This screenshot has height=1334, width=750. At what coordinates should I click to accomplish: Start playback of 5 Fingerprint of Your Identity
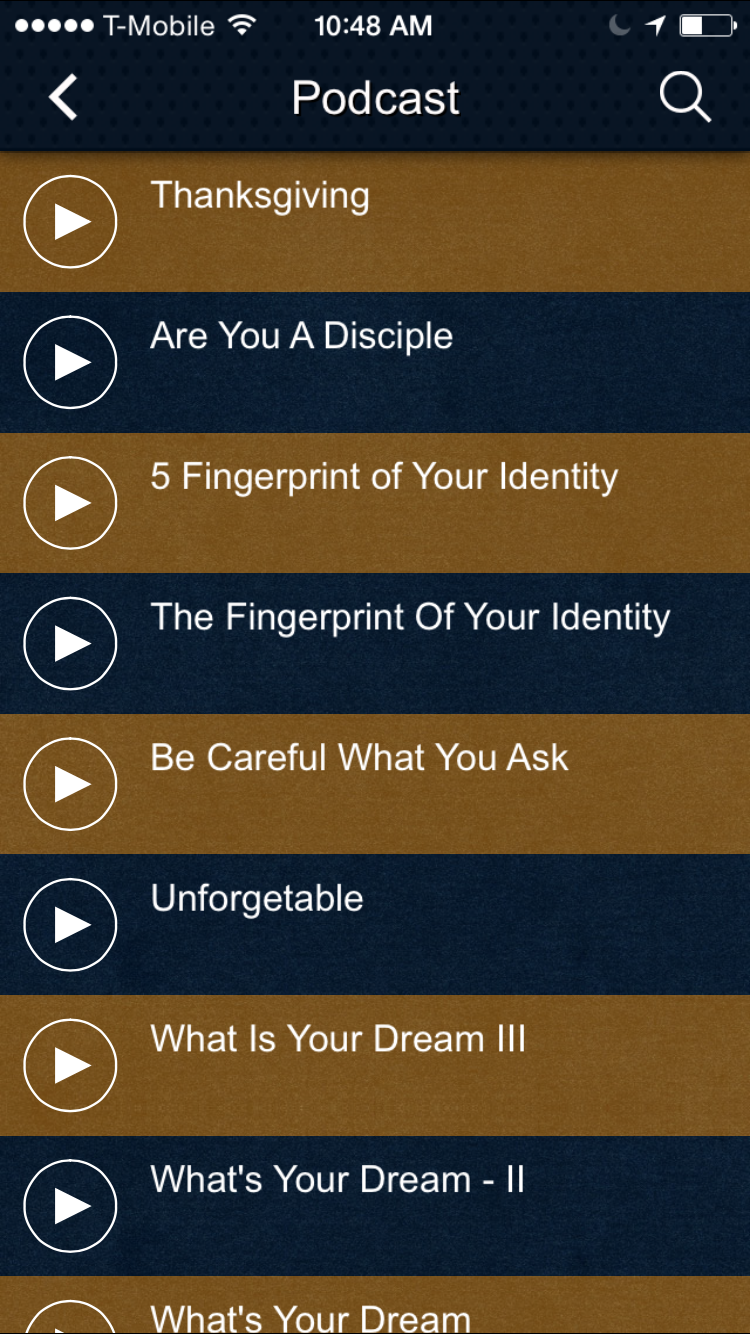[70, 503]
